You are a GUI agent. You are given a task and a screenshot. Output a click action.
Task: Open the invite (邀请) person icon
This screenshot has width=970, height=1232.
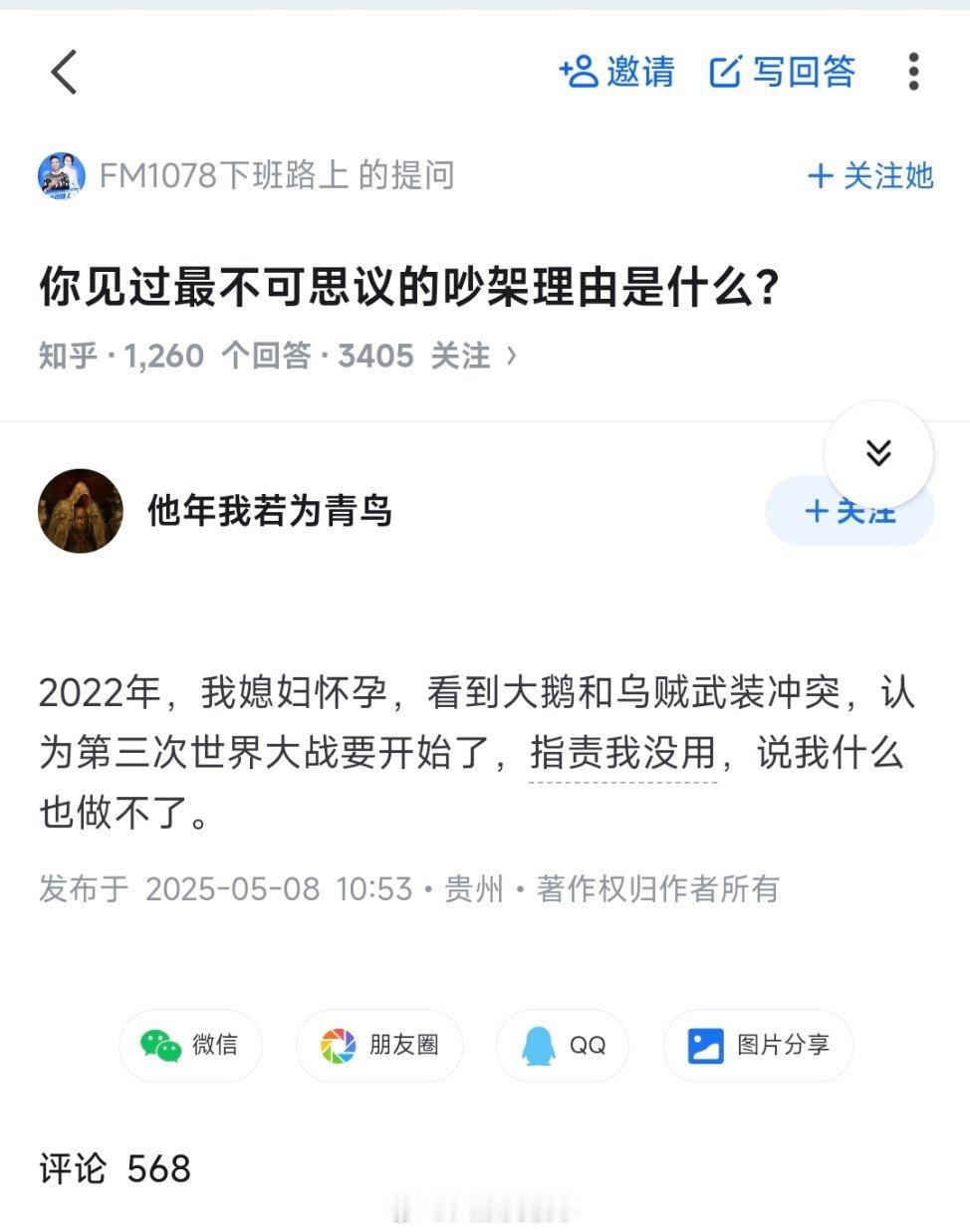tap(581, 71)
